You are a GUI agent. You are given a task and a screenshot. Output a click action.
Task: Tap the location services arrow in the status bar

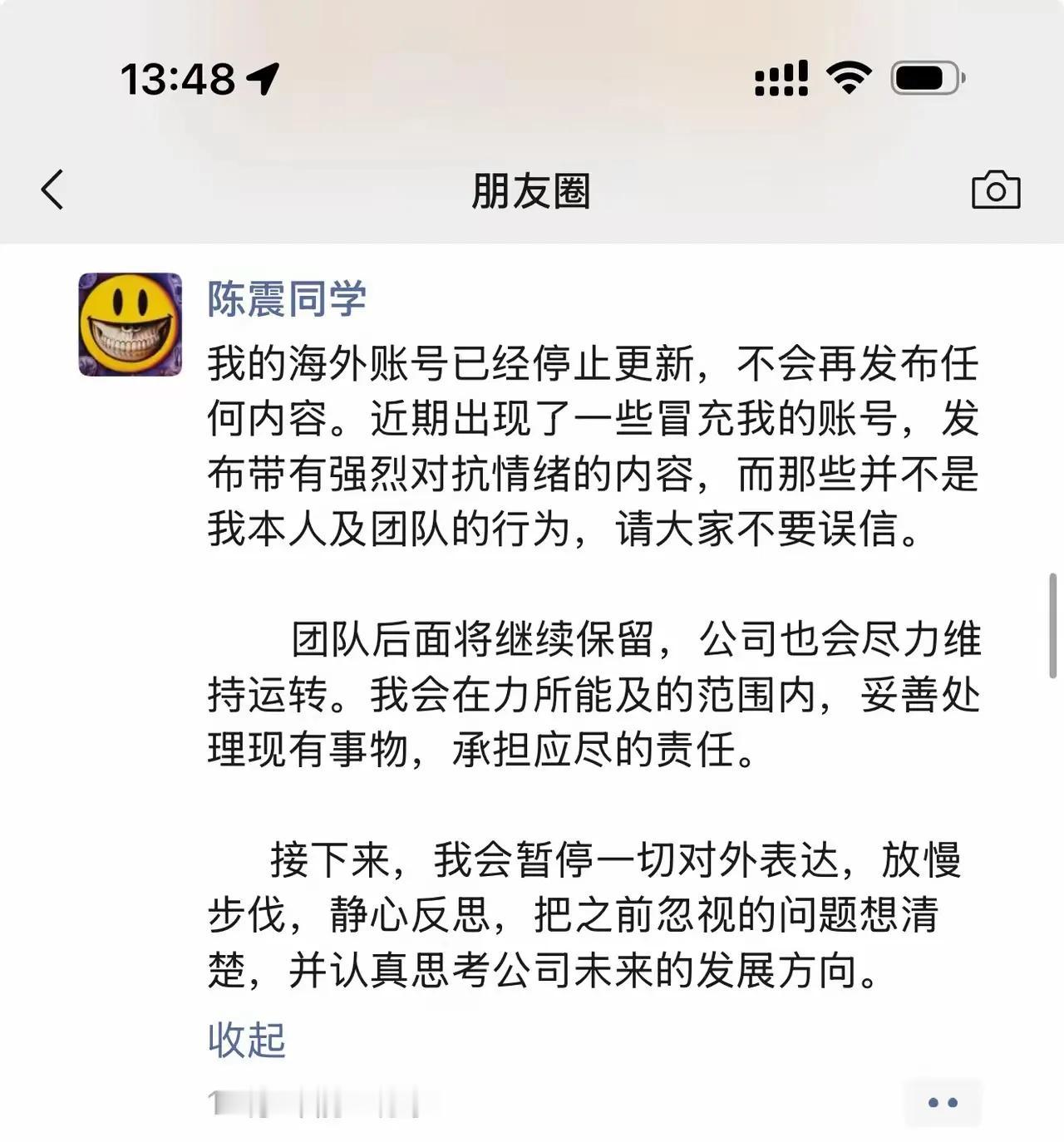(x=261, y=79)
